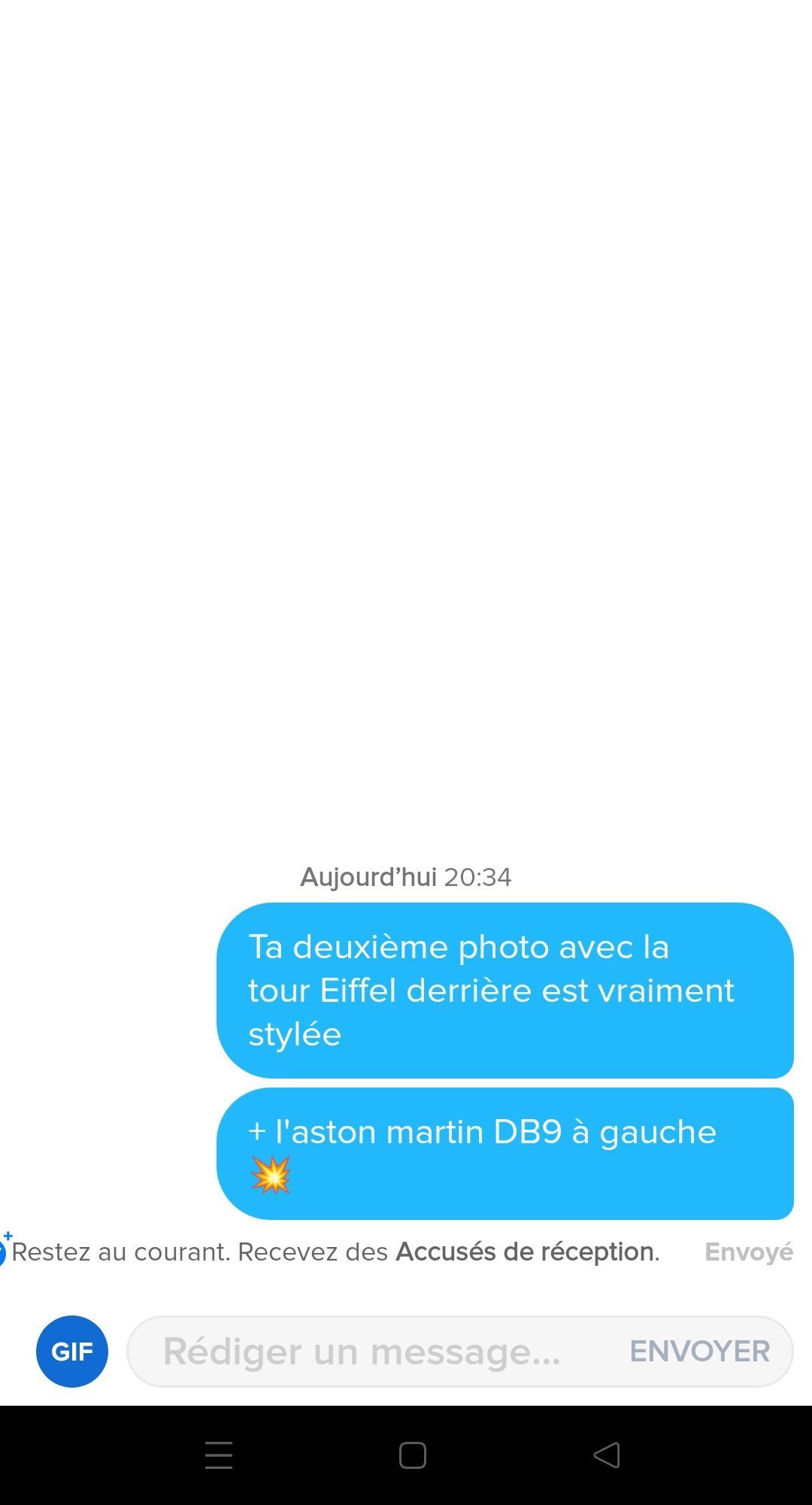Screen dimensions: 812x1505
Task: Go back with the system back button
Action: click(x=607, y=1455)
